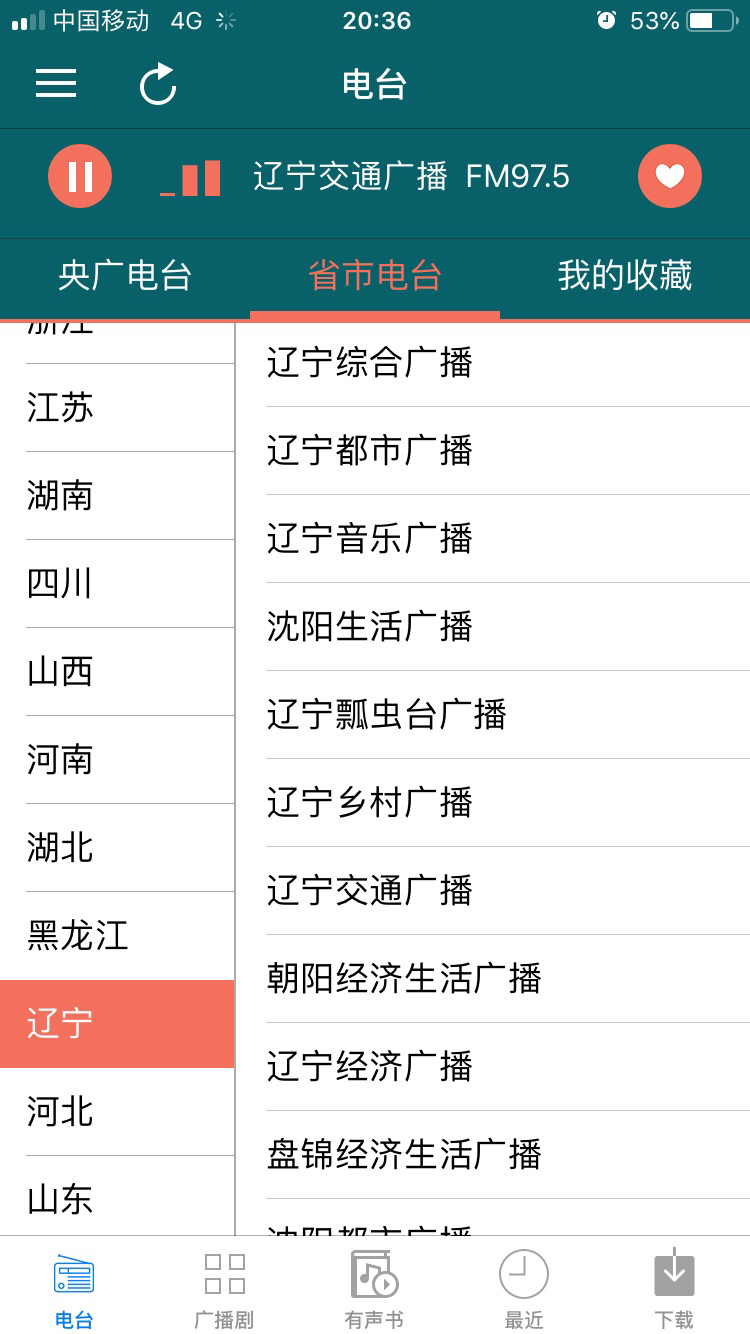The image size is (750, 1334).
Task: Select 四川 in the province list
Action: 117,584
